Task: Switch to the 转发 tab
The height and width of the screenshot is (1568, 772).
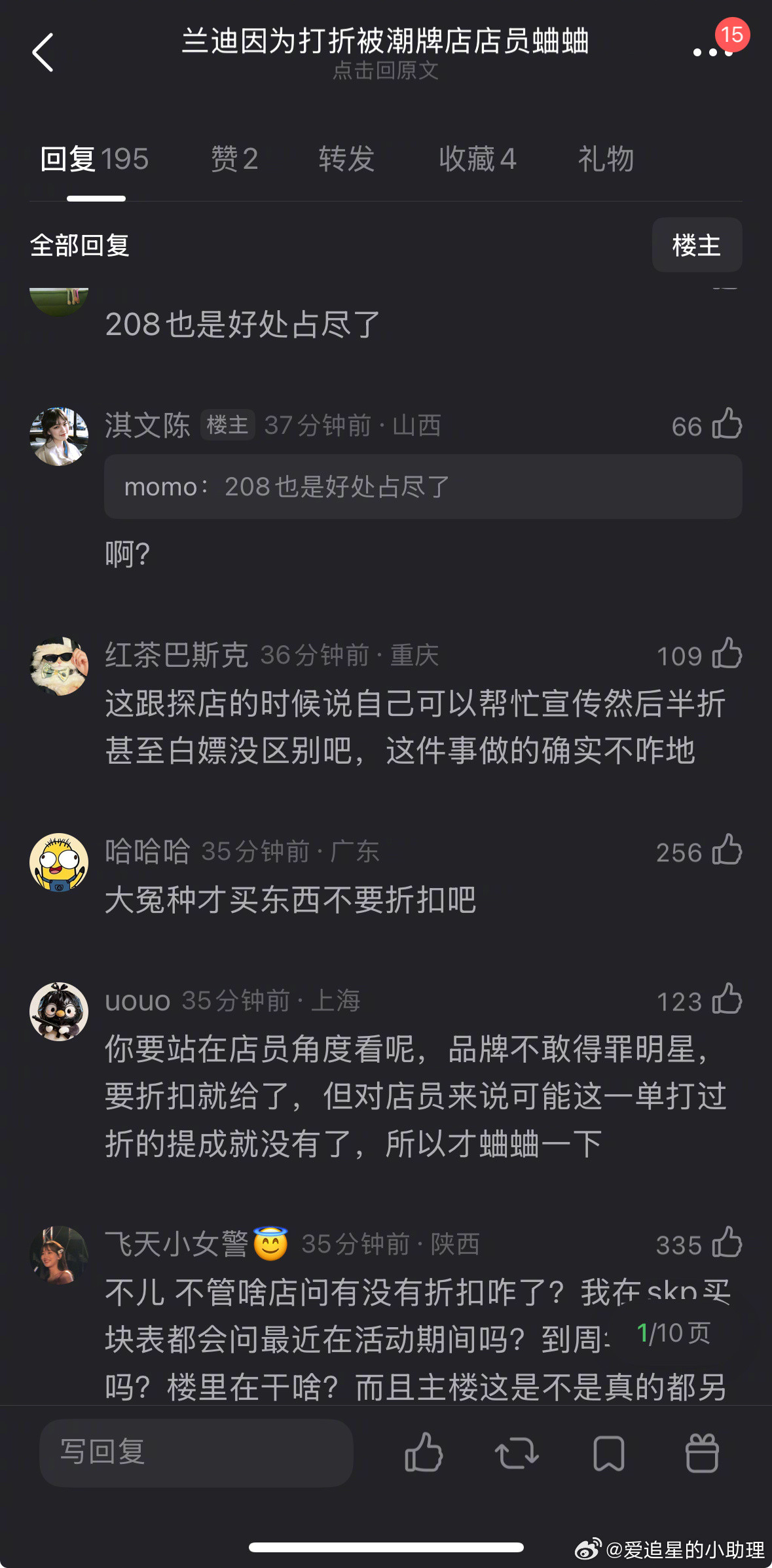Action: click(346, 159)
